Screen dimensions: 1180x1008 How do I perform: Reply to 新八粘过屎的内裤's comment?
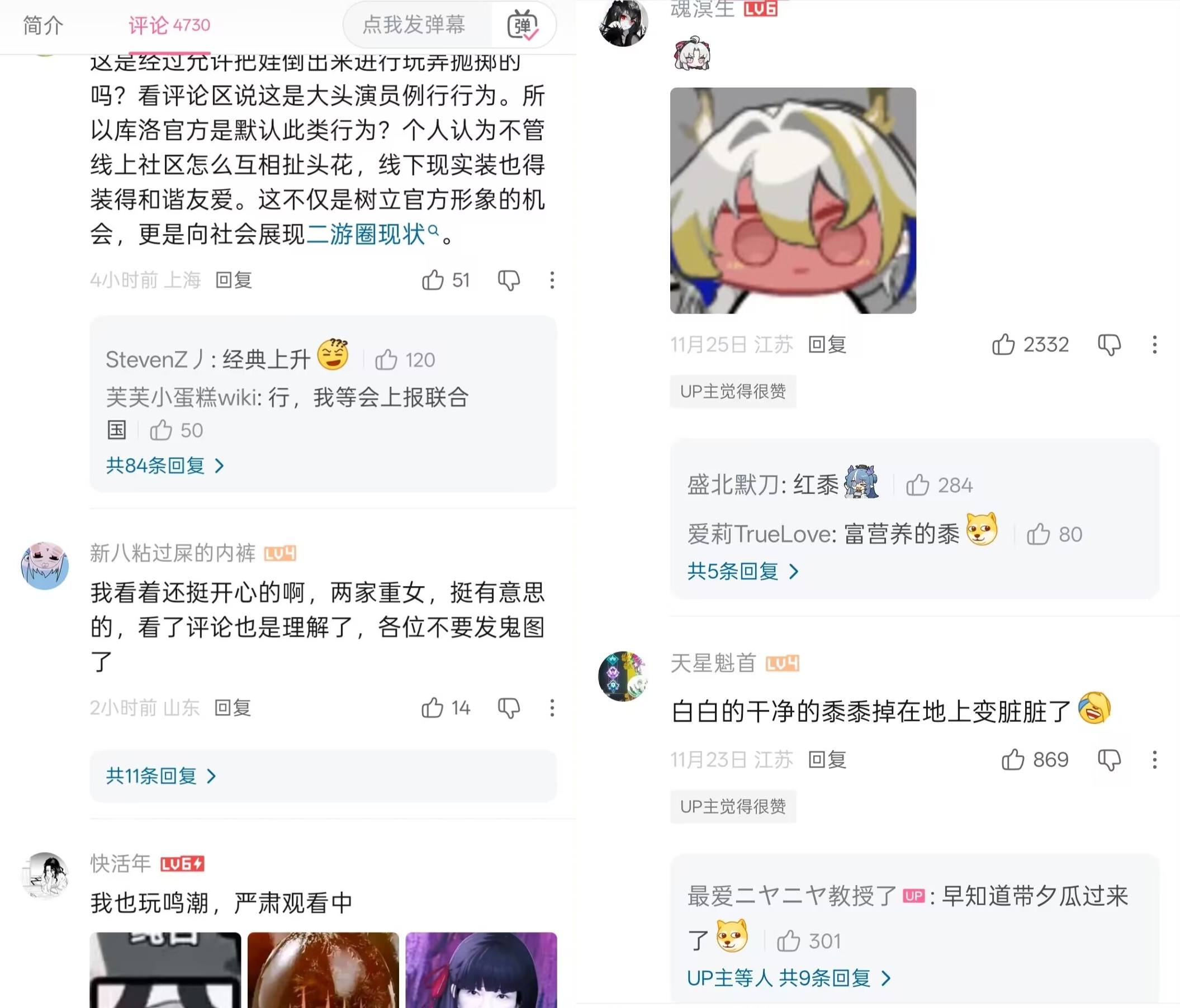point(233,707)
